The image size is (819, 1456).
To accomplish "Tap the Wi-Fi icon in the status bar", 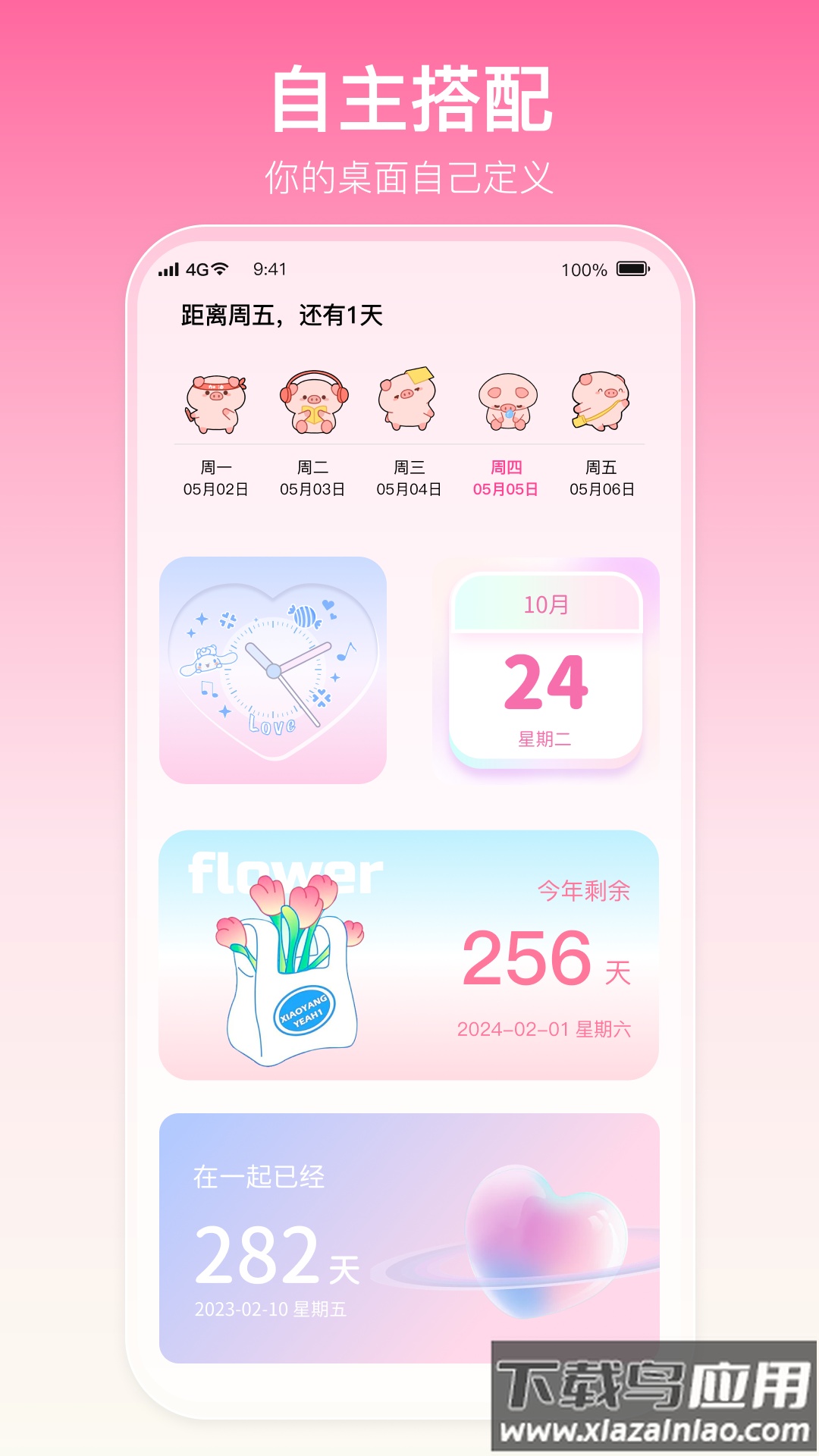I will tap(219, 267).
